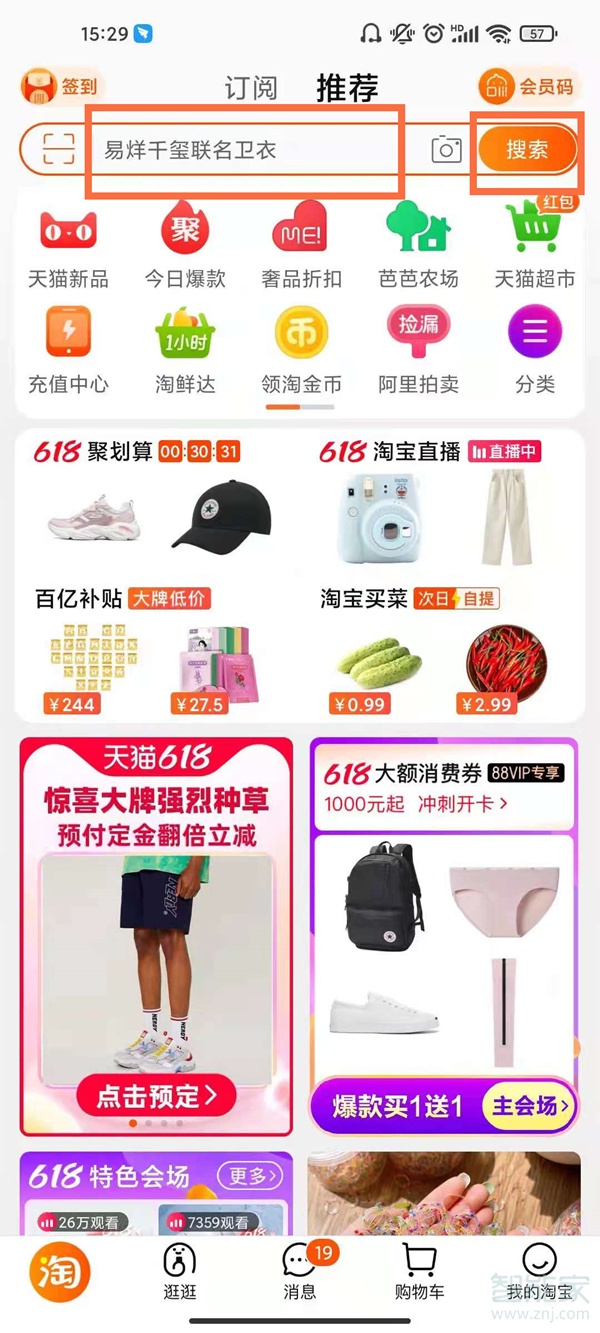Tap the orange 搜索 button
The width and height of the screenshot is (600, 1333).
[527, 150]
